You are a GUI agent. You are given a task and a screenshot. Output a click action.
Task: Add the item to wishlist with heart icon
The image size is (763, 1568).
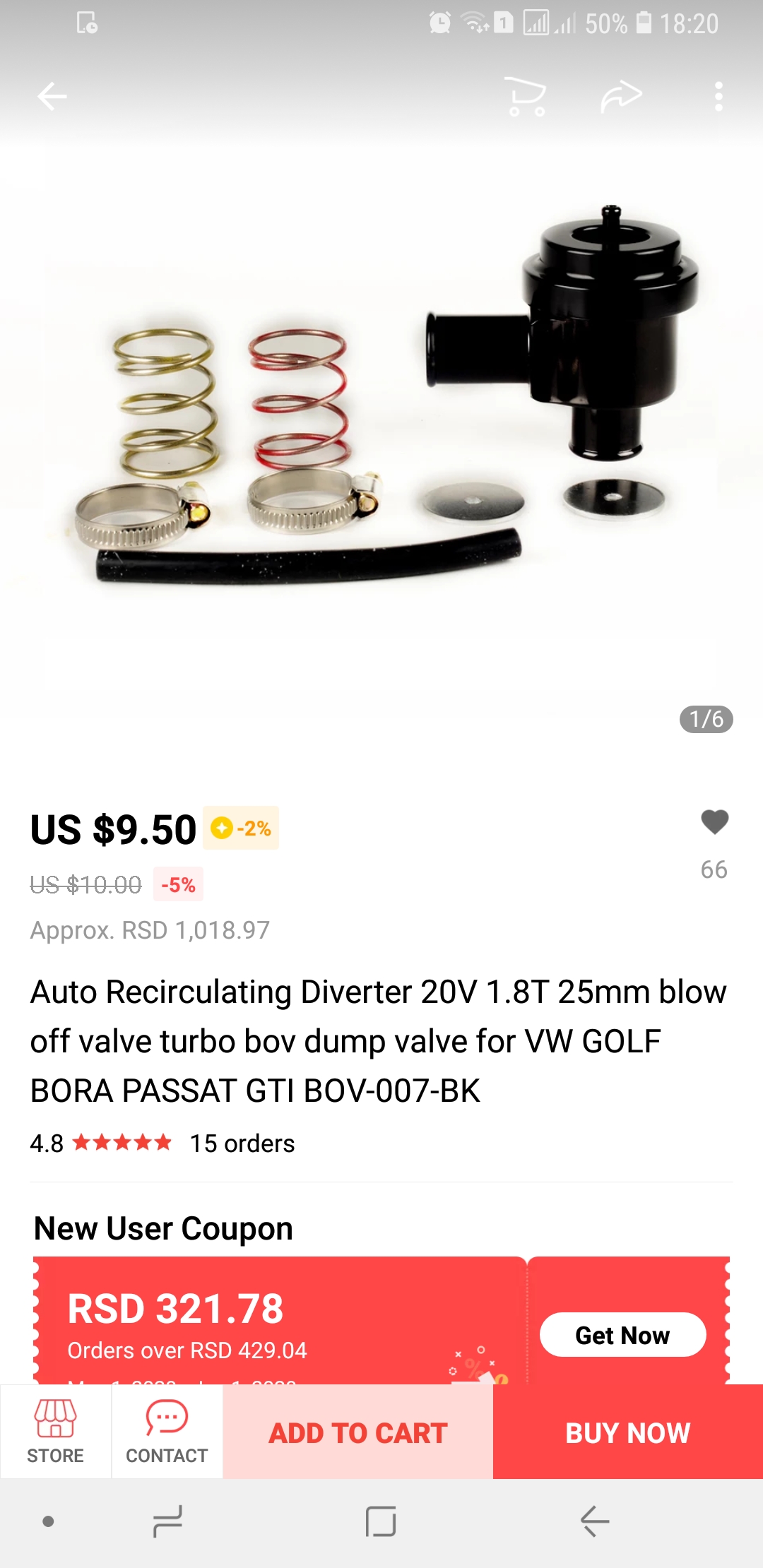pos(714,821)
